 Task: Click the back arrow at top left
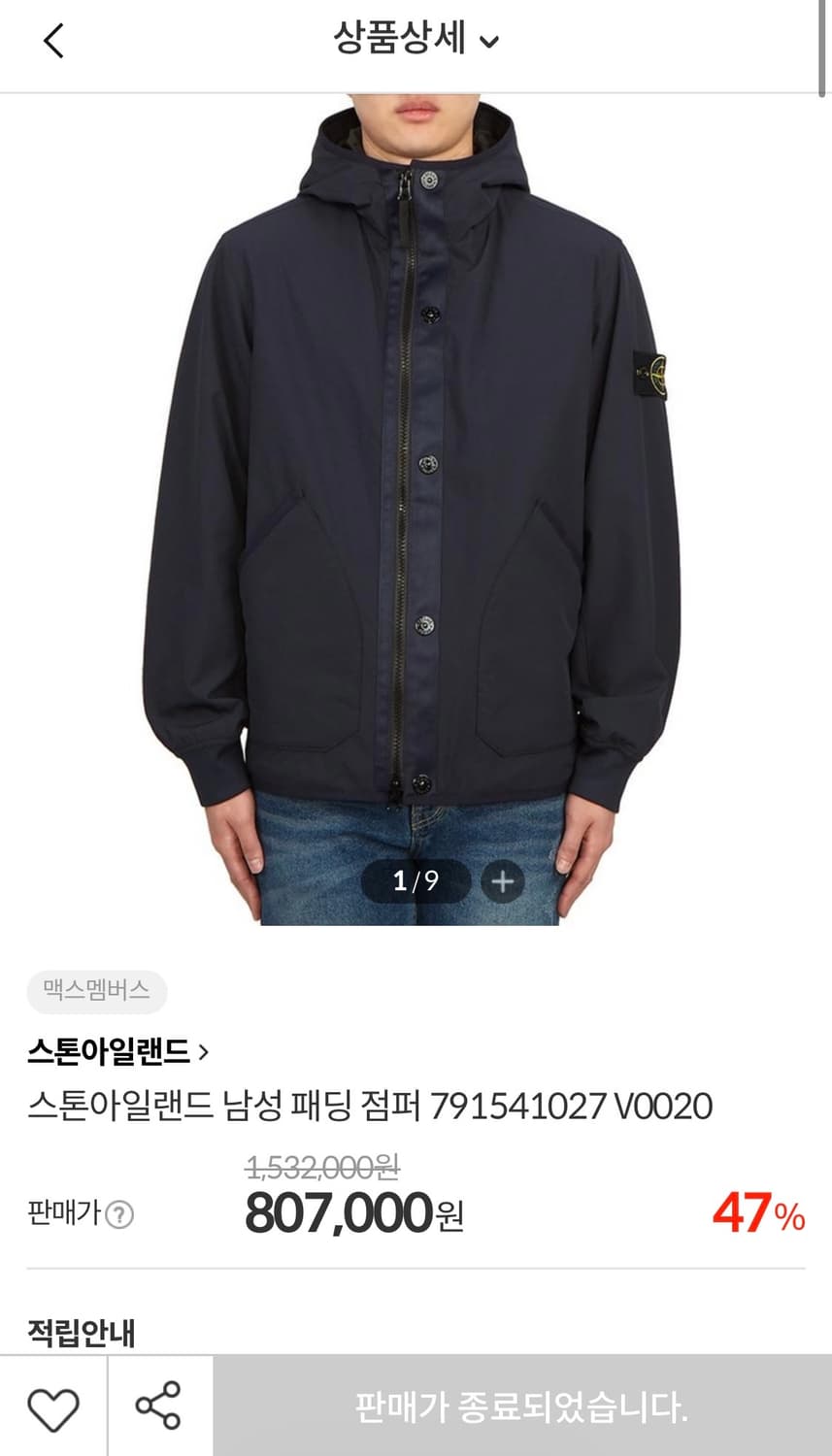click(x=53, y=43)
